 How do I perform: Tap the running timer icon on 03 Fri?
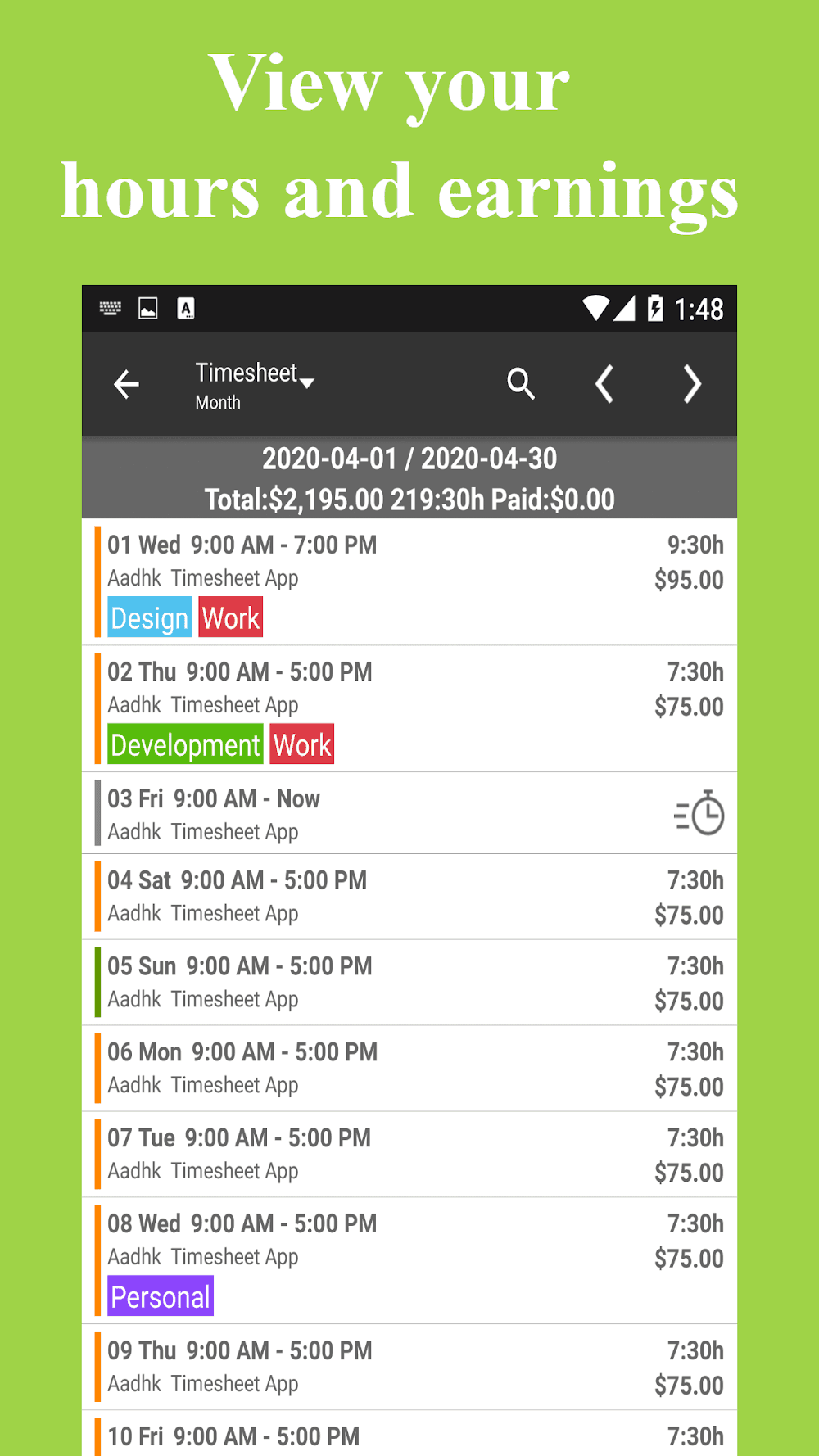point(698,812)
